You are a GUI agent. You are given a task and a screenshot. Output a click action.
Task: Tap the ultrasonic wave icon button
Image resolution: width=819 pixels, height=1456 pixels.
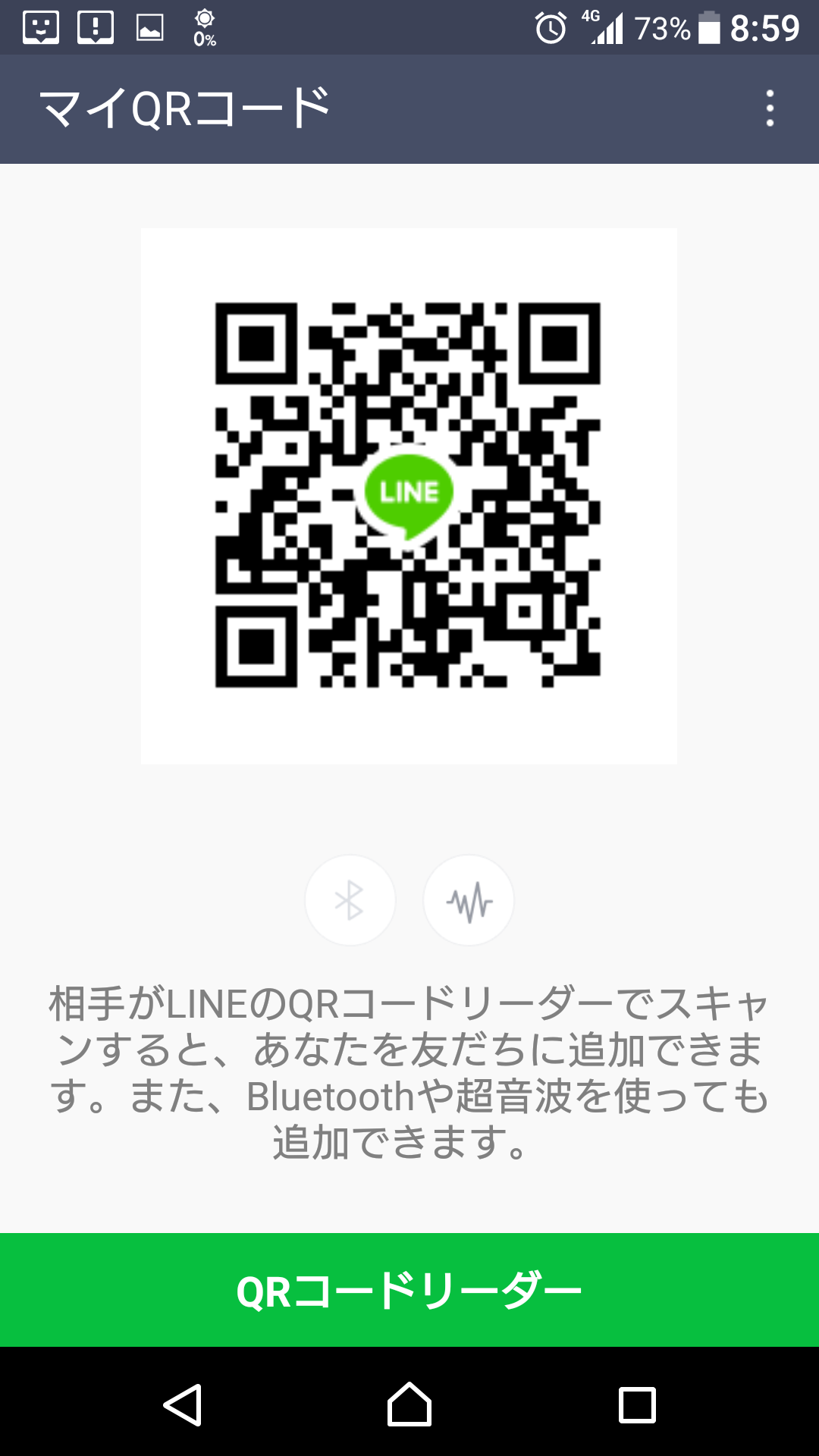[469, 900]
